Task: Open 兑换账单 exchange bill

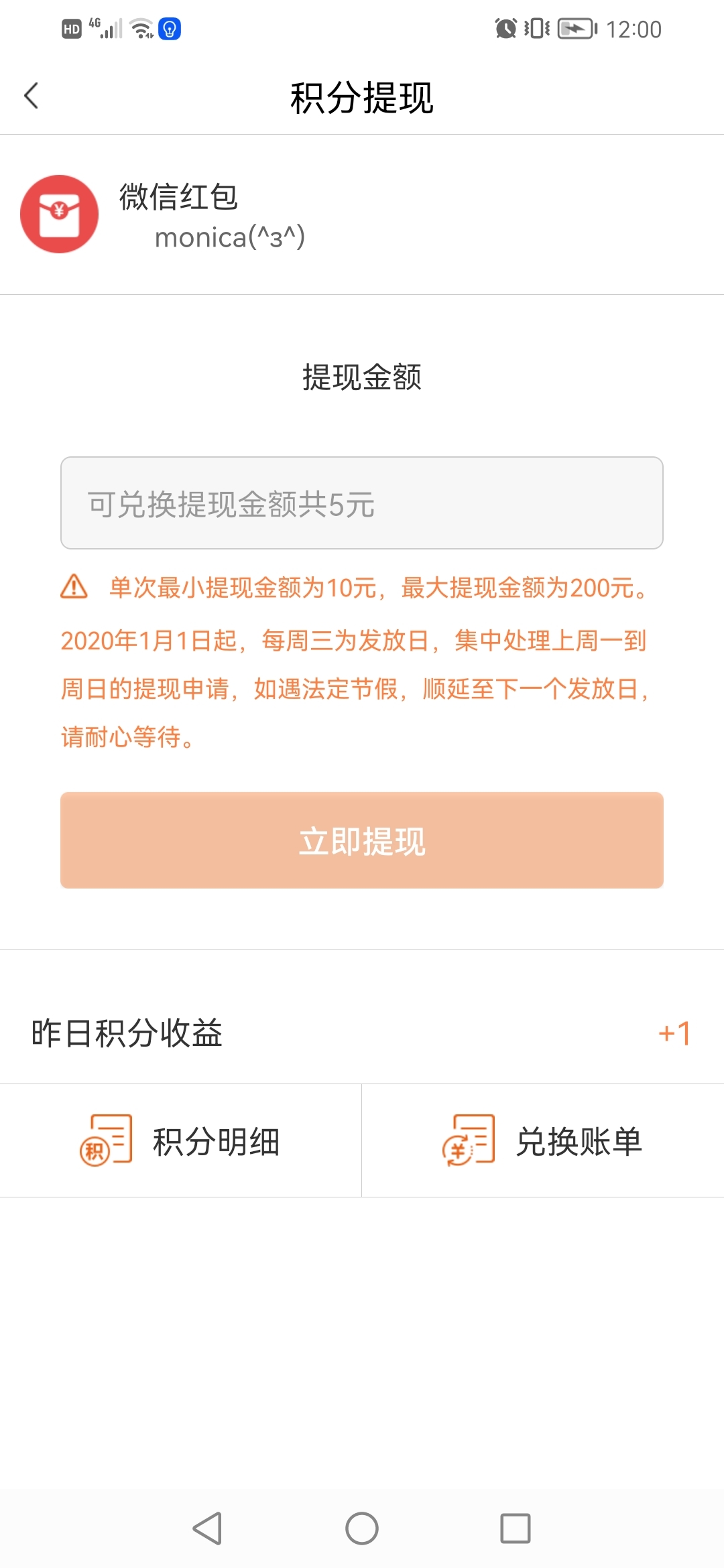Action: point(543,1140)
